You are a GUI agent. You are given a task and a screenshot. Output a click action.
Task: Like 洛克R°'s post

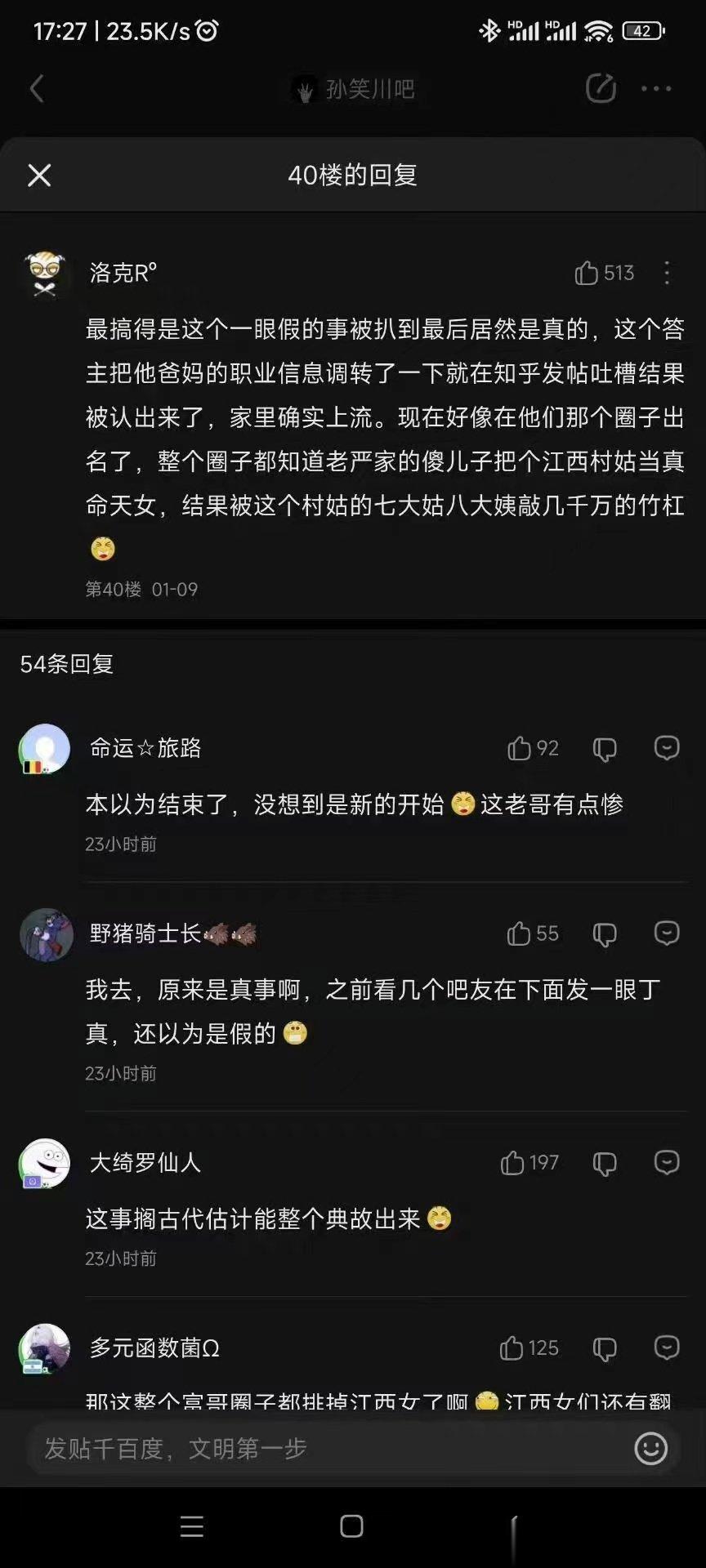605,273
